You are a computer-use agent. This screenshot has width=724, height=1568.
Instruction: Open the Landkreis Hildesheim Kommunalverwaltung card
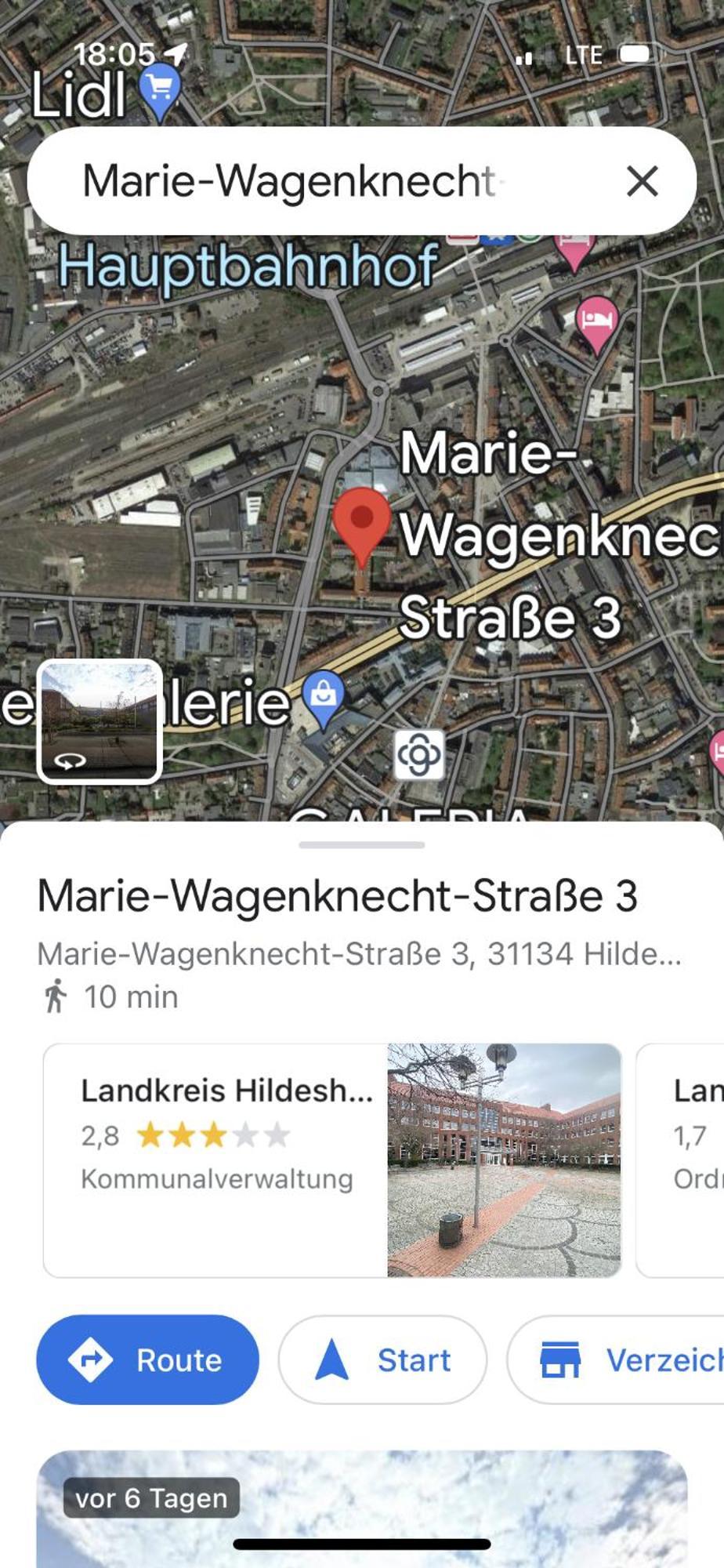332,1160
